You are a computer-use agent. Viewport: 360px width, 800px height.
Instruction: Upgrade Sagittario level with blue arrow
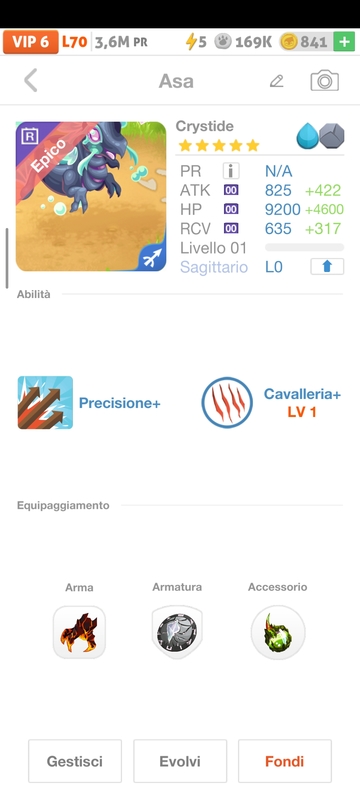point(327,266)
